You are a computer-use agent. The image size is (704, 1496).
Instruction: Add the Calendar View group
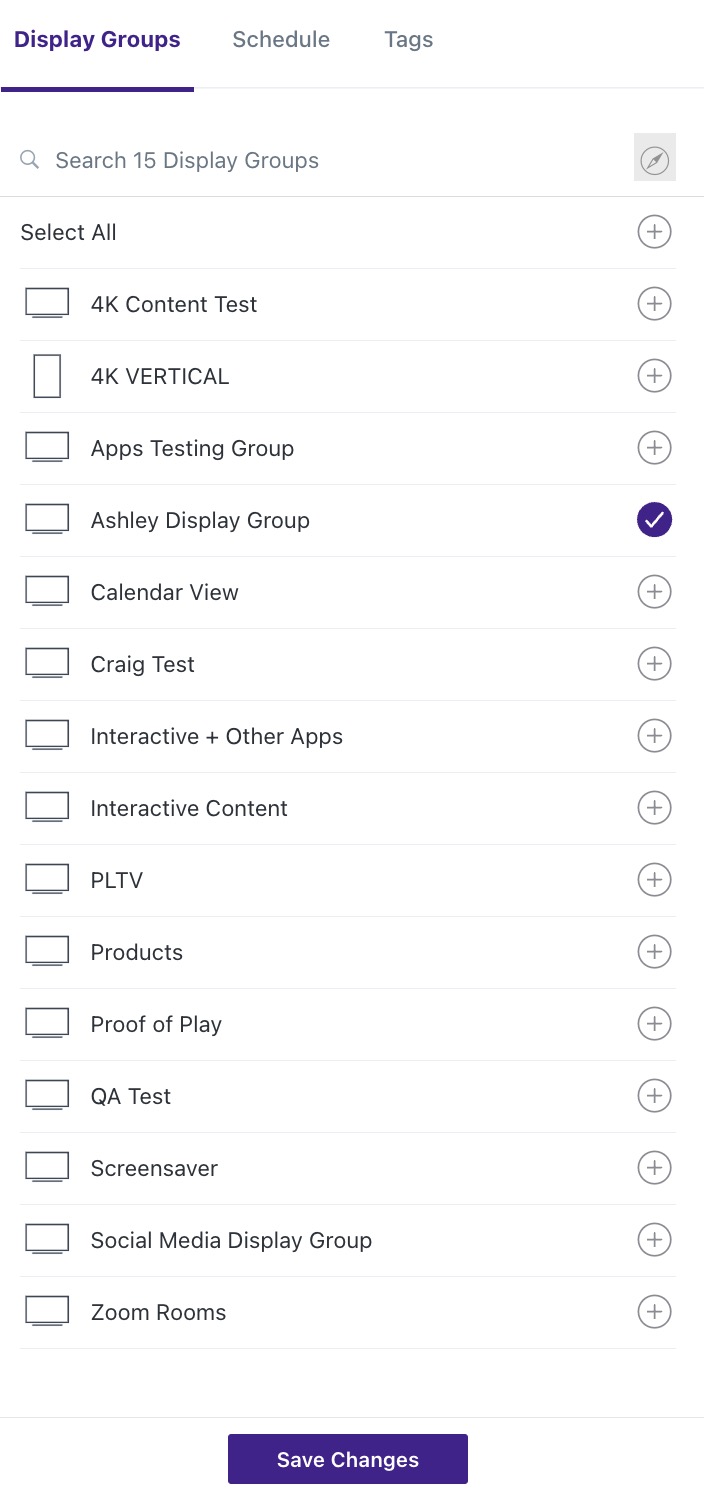click(655, 592)
